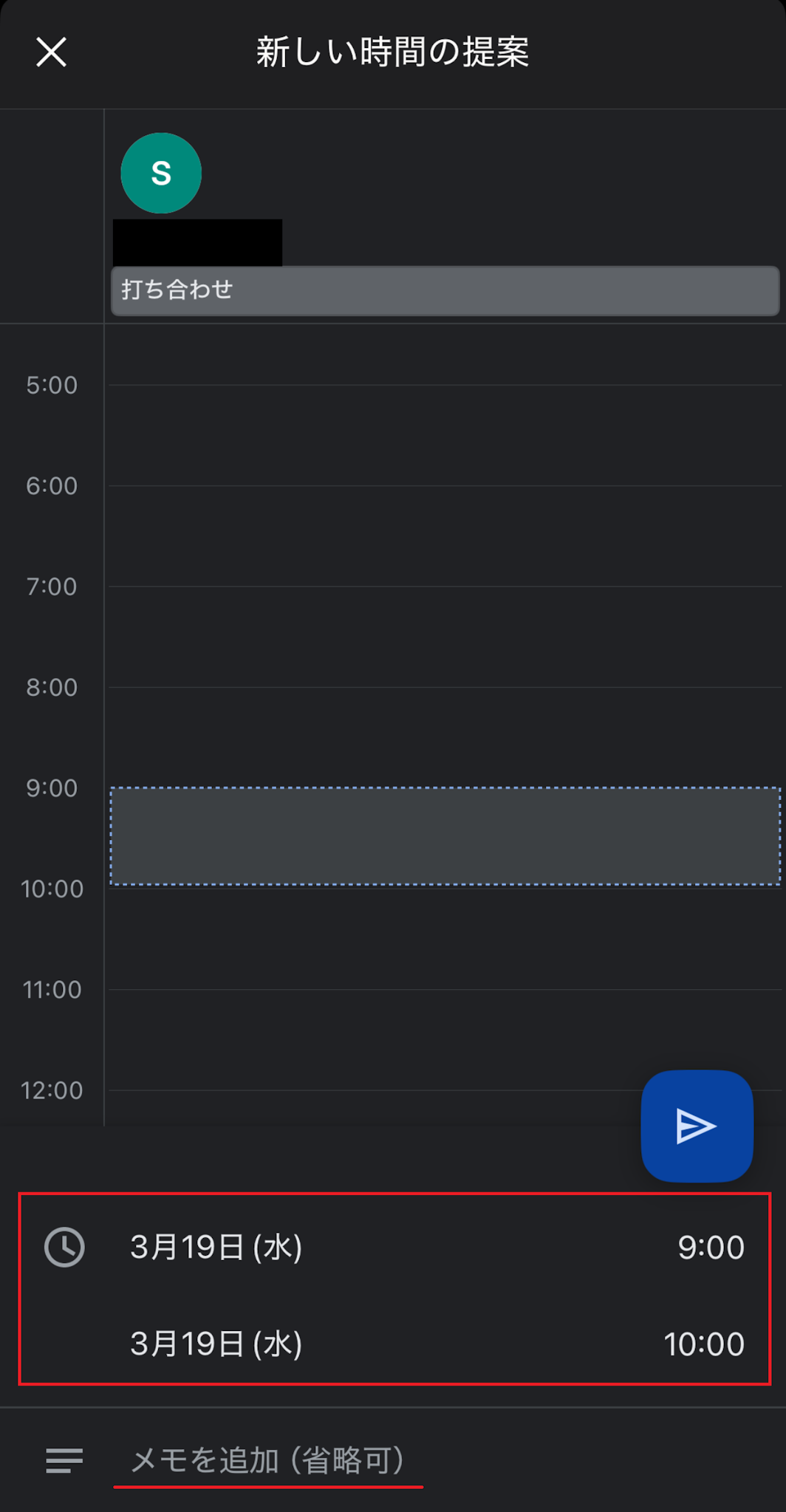Change the start date 3月19日 next to 9:00
The height and width of the screenshot is (1512, 786).
pyautogui.click(x=216, y=1248)
